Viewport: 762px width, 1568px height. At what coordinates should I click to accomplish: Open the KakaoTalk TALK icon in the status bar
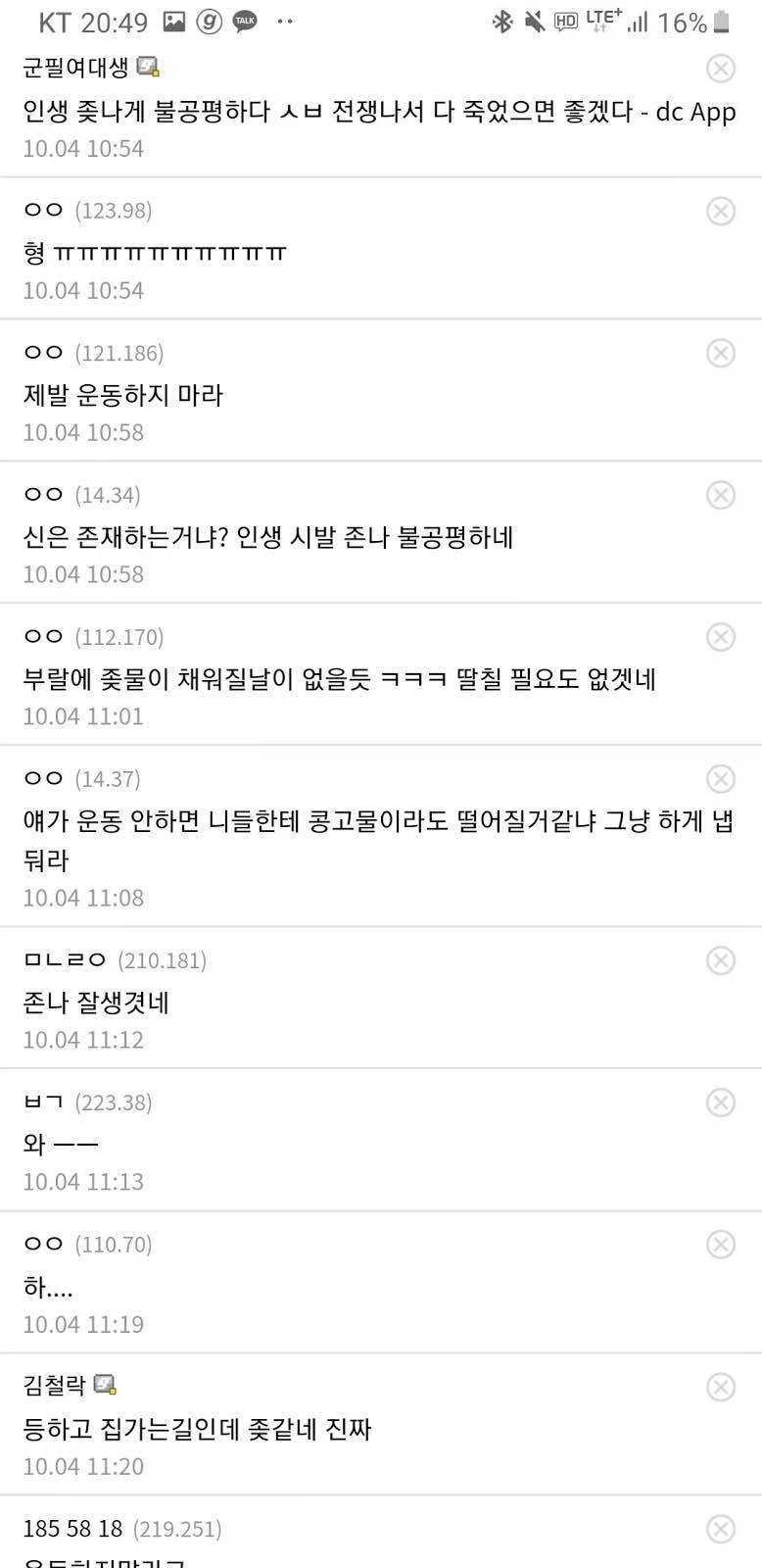pyautogui.click(x=244, y=21)
